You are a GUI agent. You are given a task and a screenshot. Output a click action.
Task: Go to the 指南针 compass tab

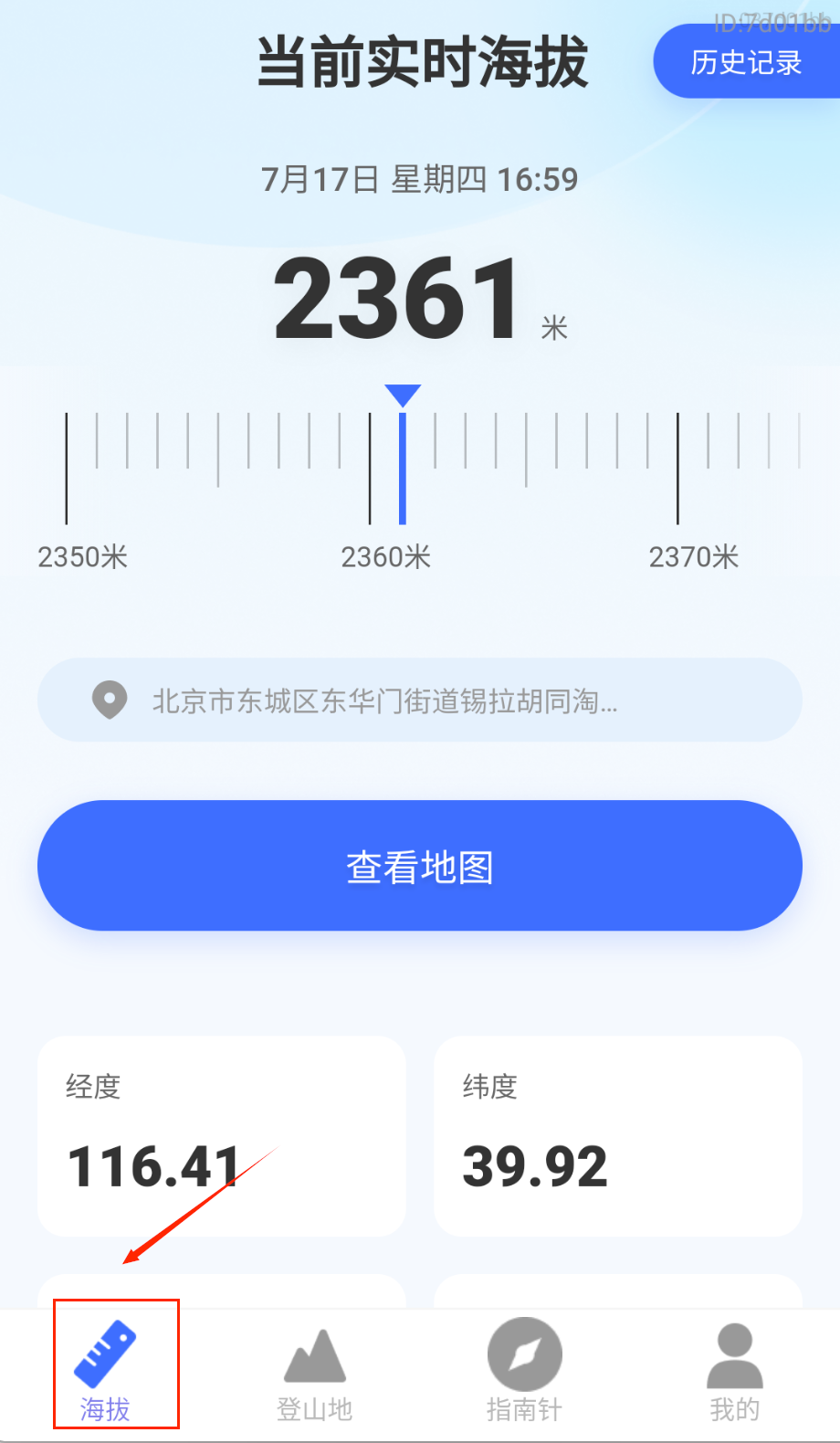click(x=525, y=1372)
